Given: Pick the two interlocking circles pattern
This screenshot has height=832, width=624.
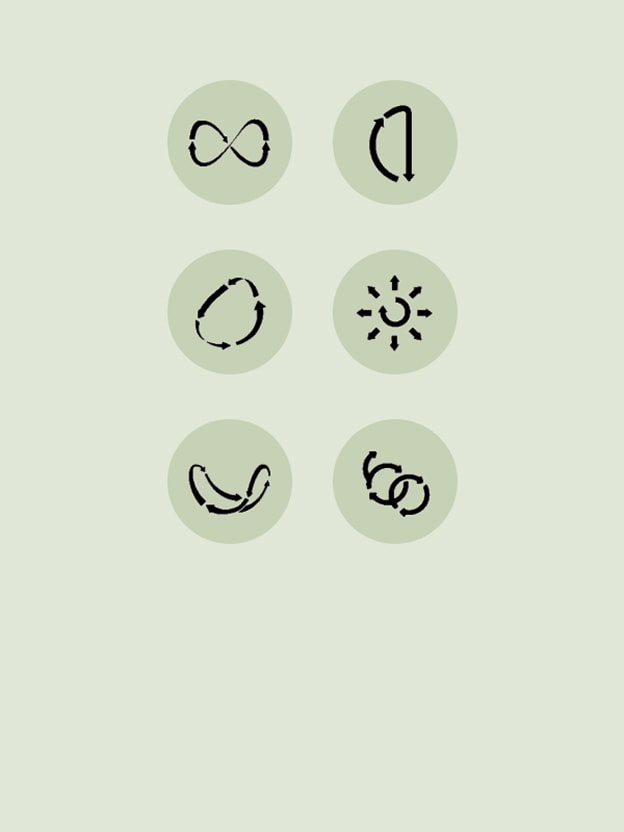Looking at the screenshot, I should pos(395,482).
